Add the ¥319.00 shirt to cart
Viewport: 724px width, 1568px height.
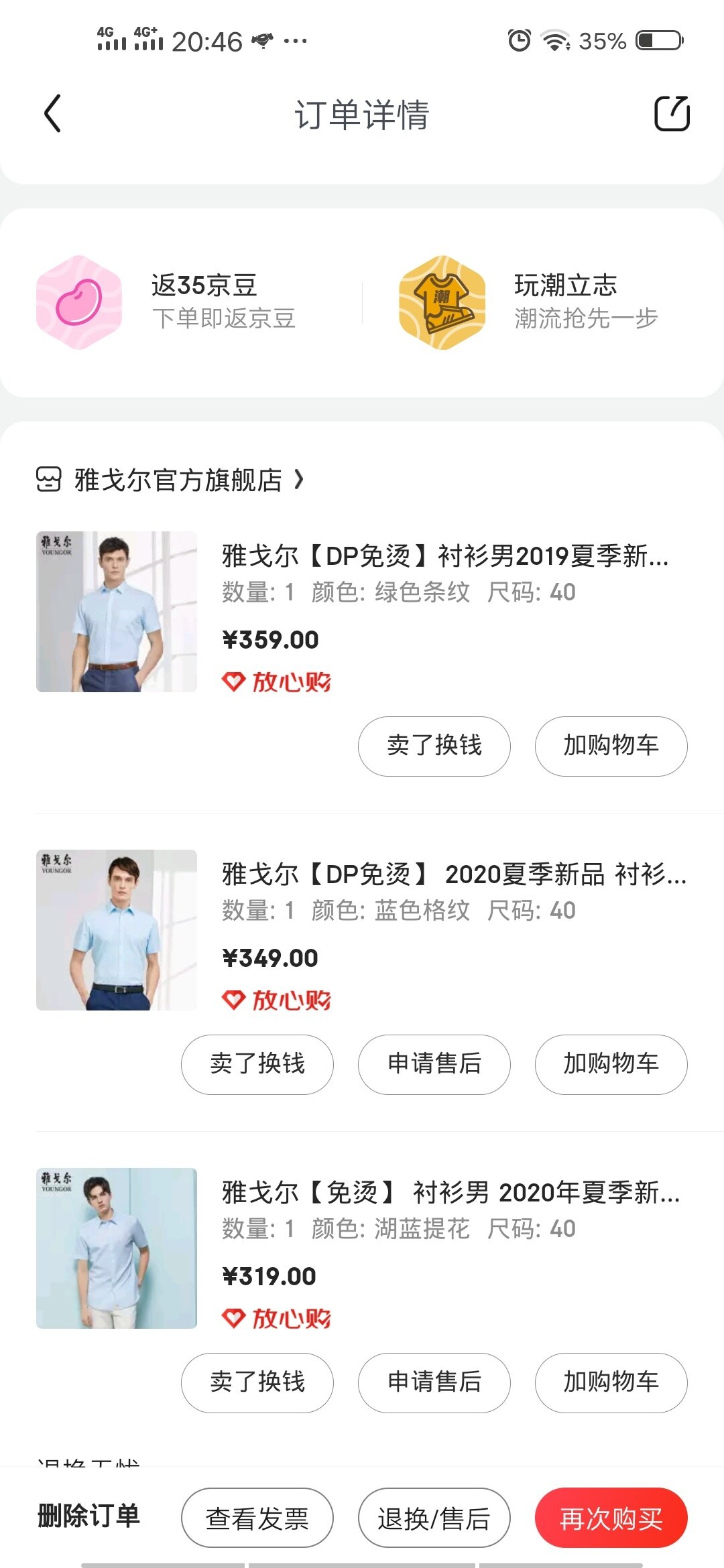[x=611, y=1382]
